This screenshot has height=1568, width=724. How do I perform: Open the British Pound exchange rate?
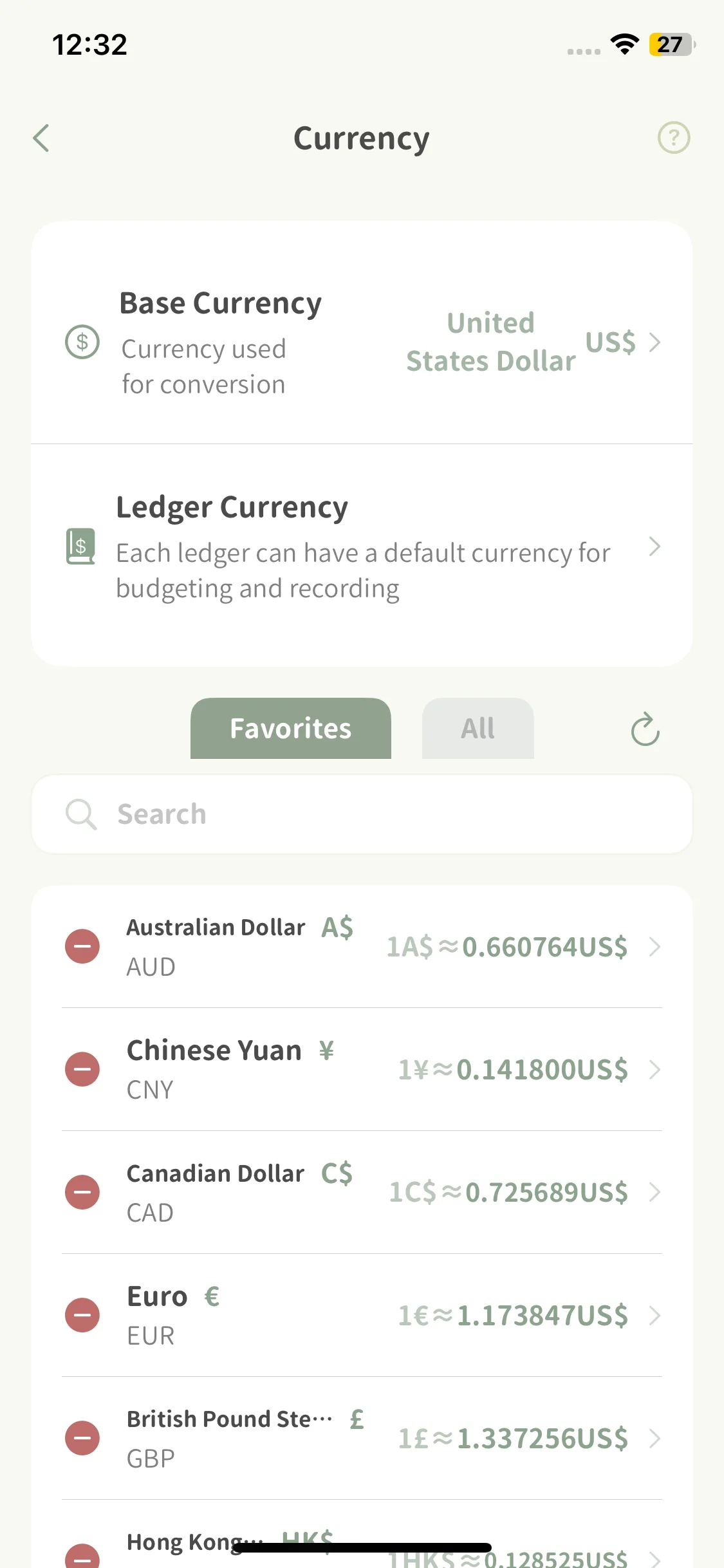point(515,1439)
